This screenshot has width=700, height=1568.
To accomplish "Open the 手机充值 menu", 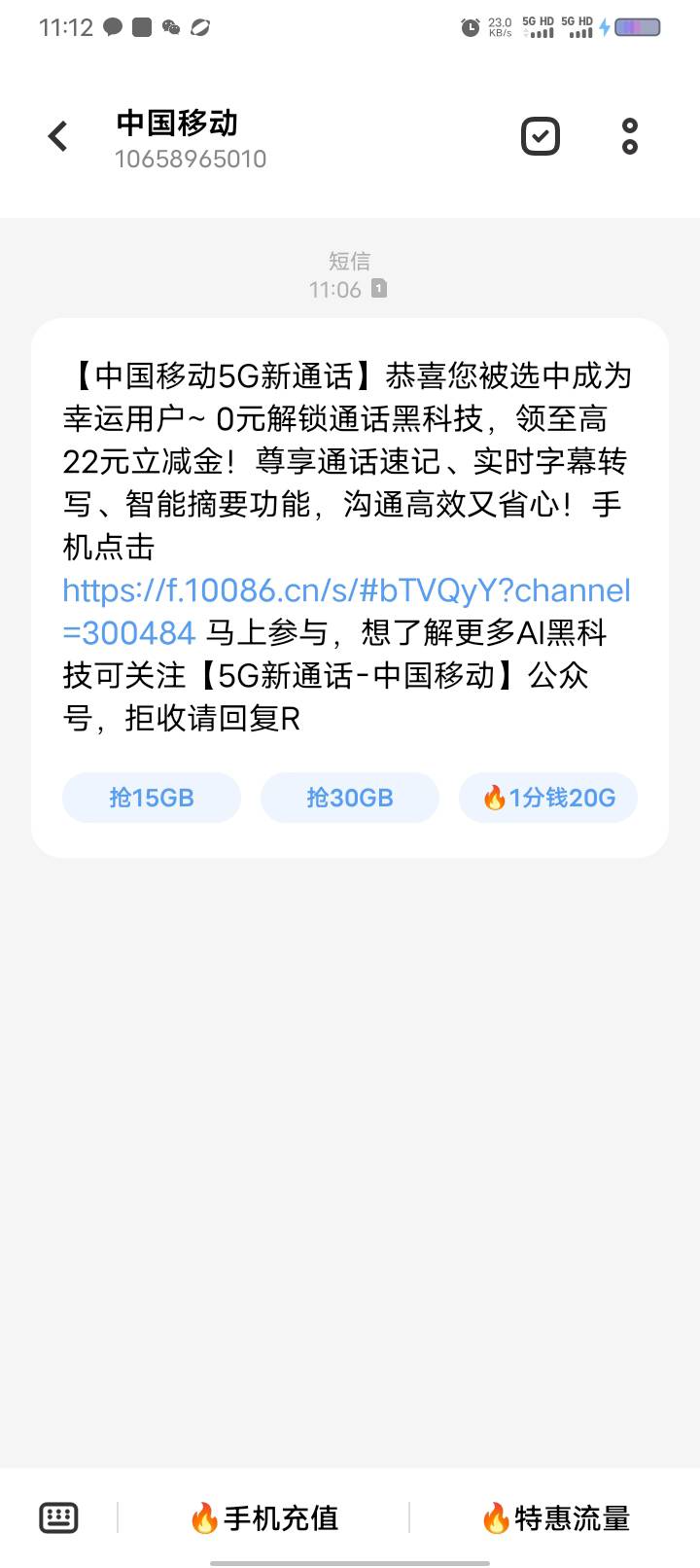I will tap(263, 1517).
